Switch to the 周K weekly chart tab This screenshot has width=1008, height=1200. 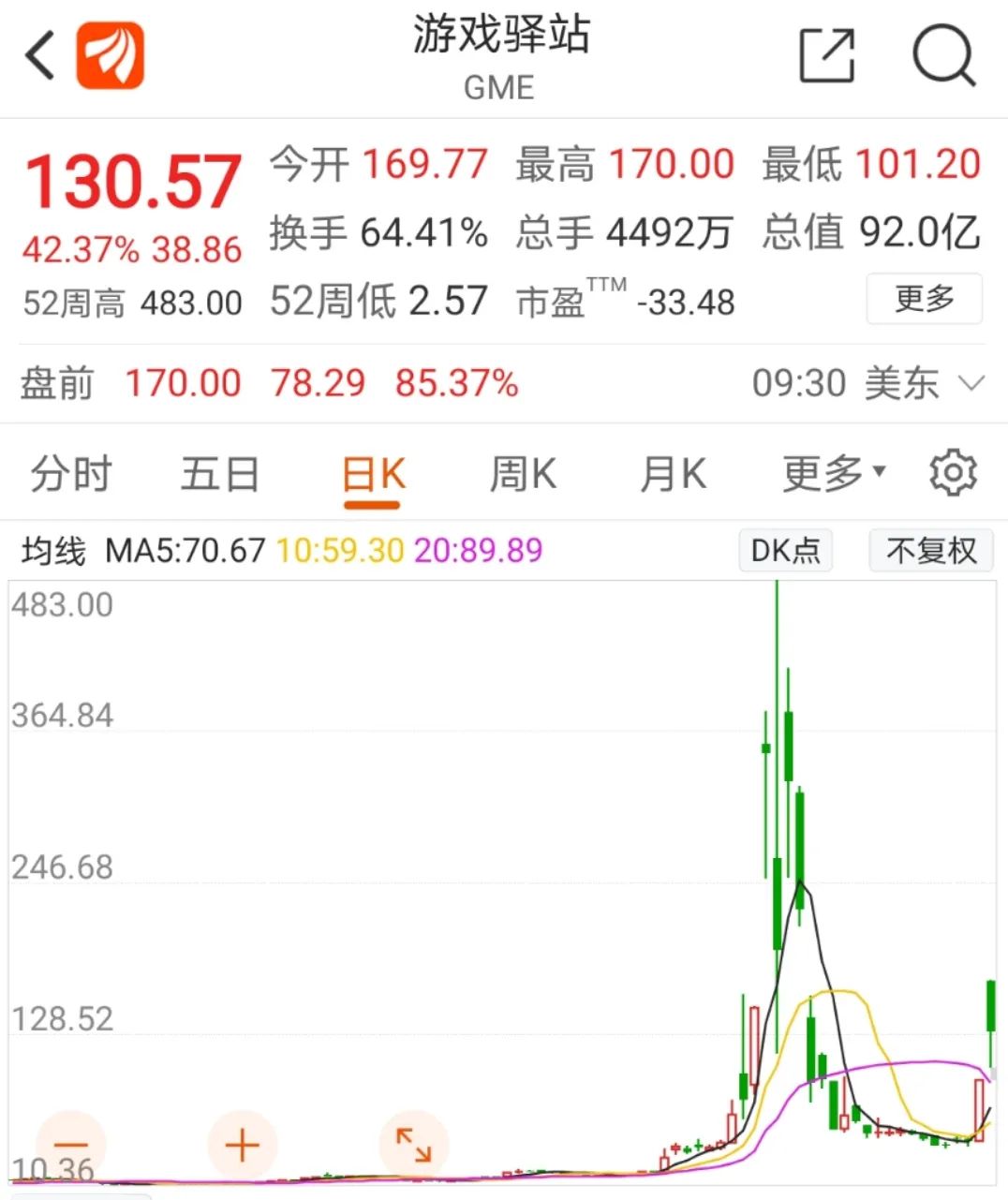click(522, 472)
